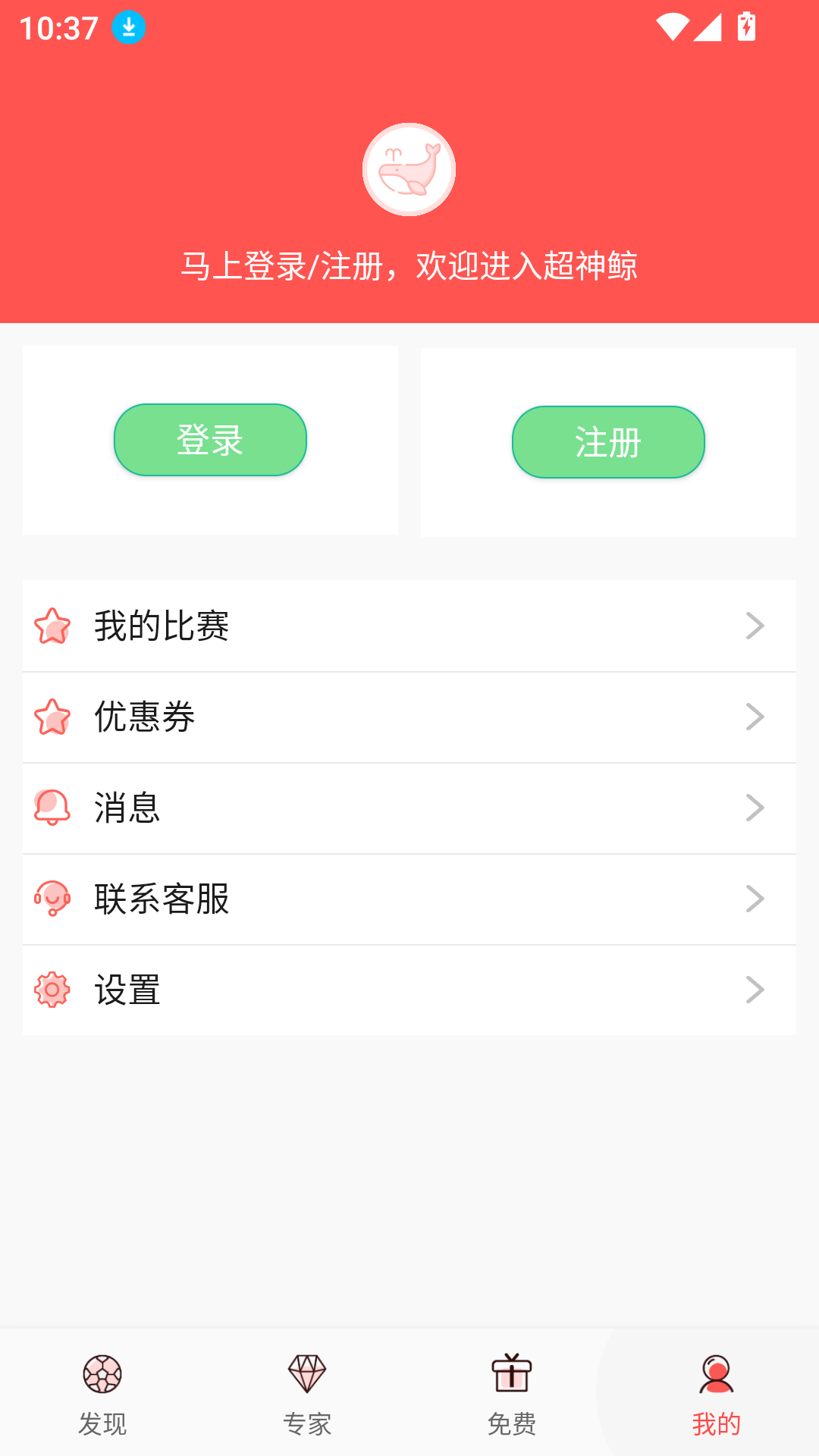Open 我的比赛 (My Matches)
819x1456 pixels.
click(409, 626)
